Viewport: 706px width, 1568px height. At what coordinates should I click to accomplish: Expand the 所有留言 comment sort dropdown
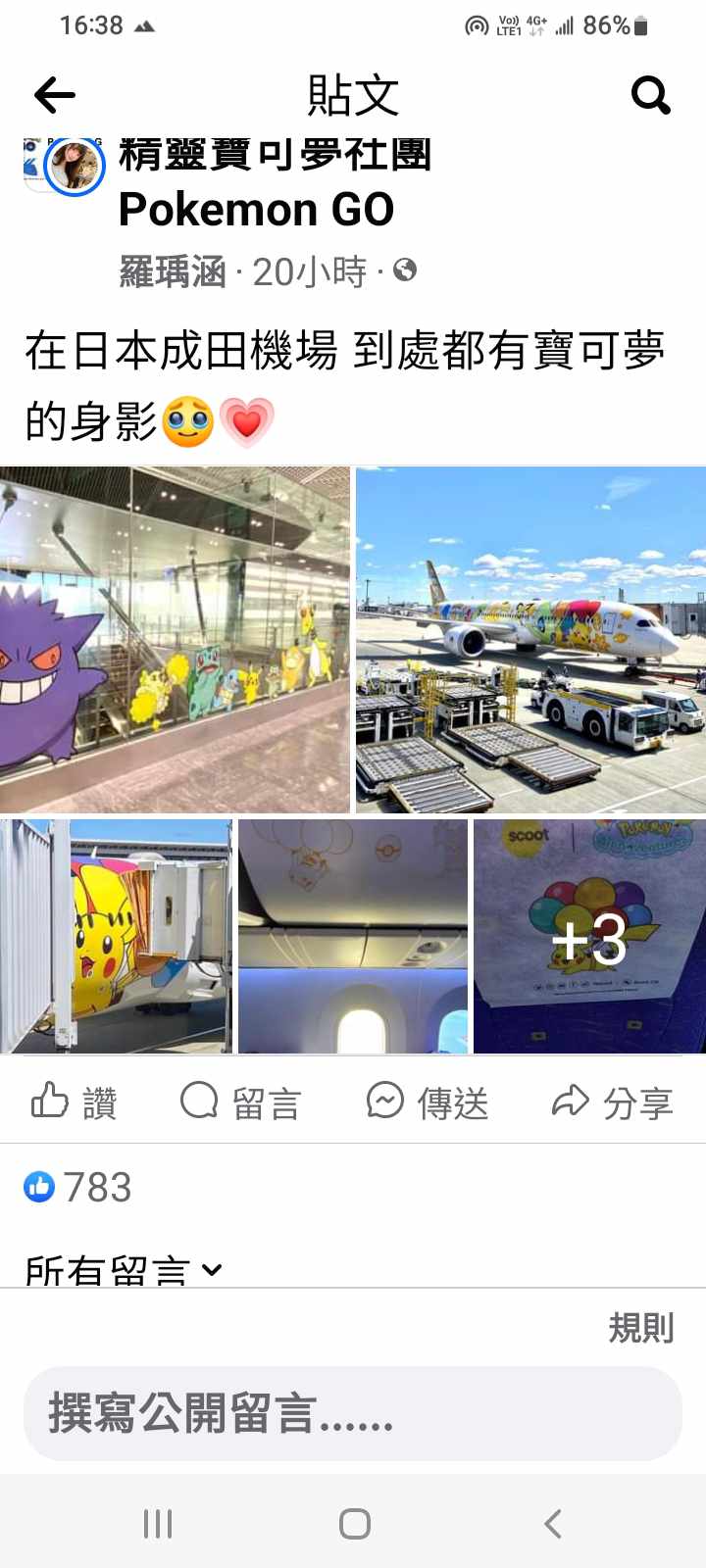tap(124, 1271)
